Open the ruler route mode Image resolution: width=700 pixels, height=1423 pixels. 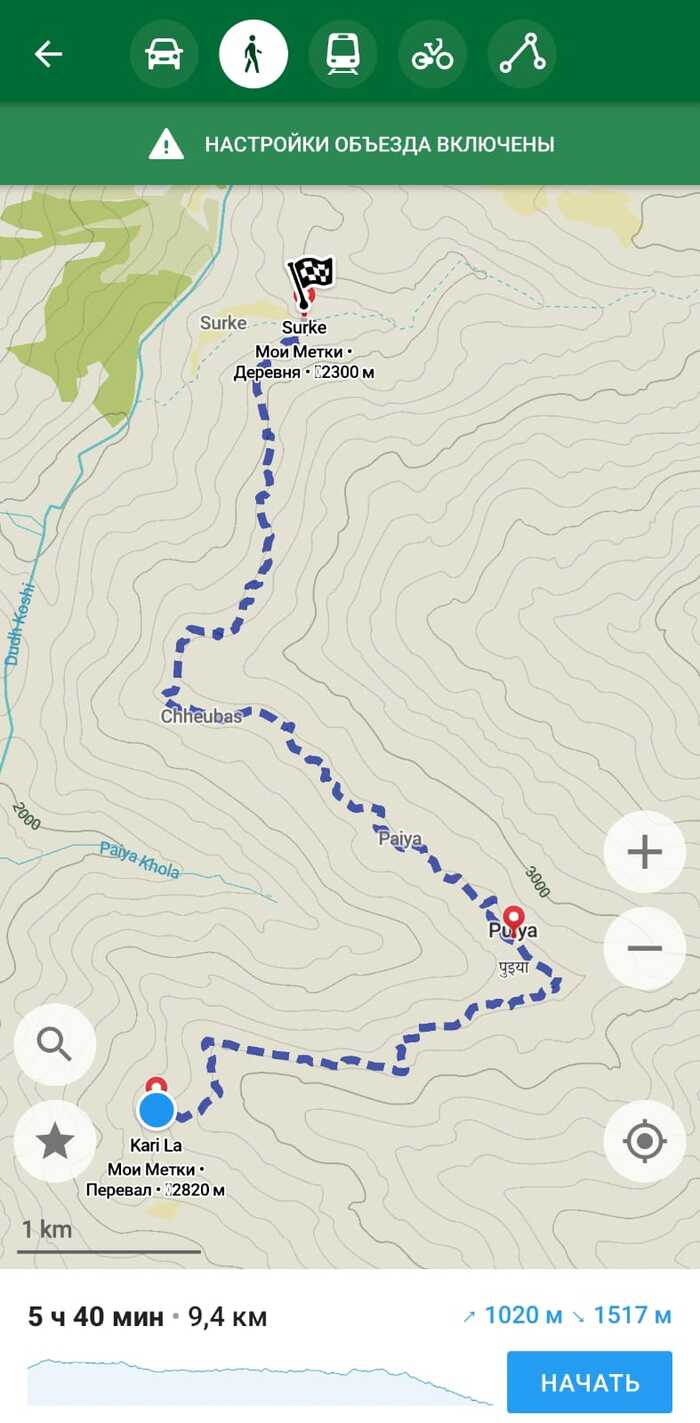[522, 54]
